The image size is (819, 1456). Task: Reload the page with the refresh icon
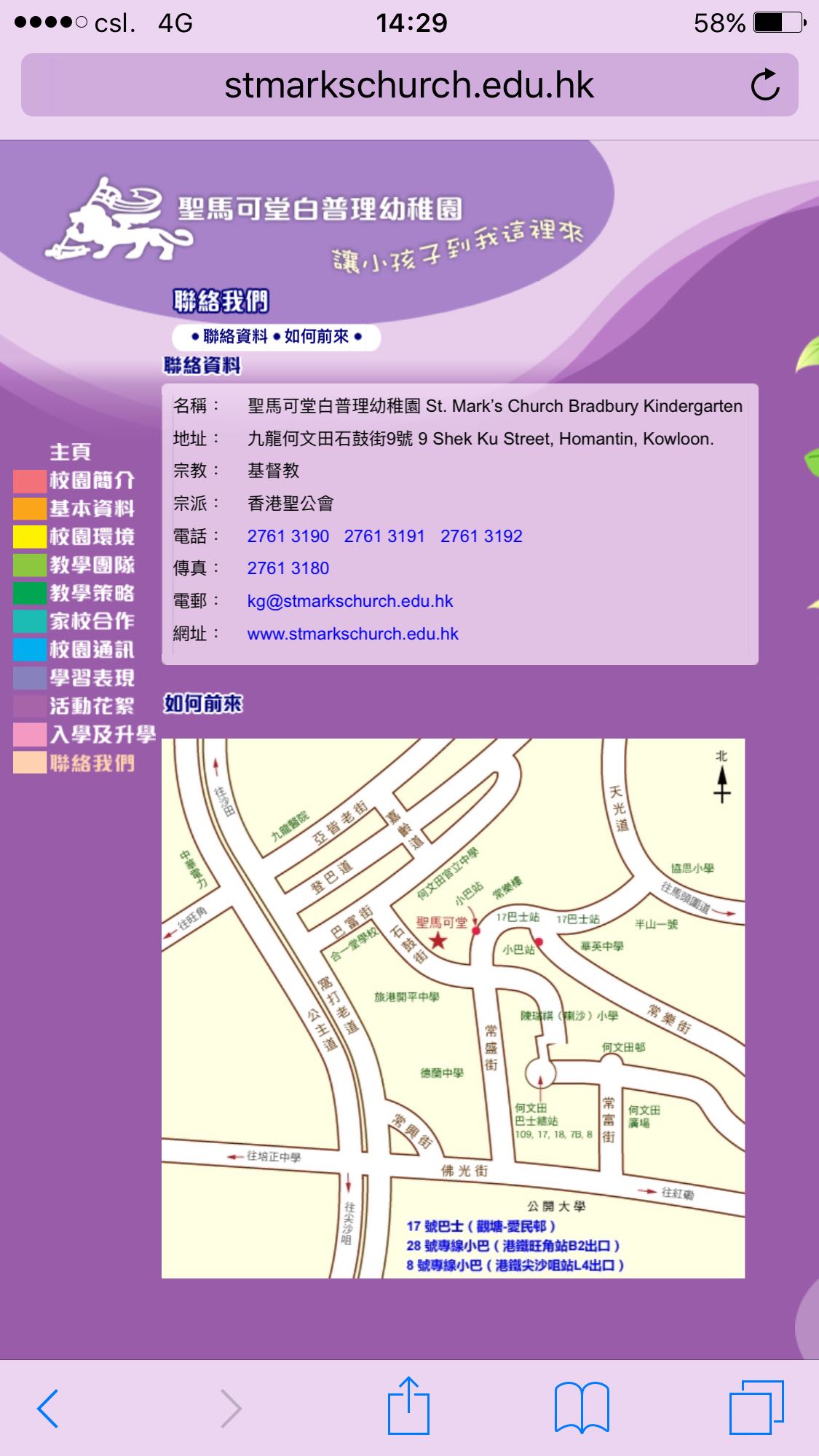pos(764,85)
